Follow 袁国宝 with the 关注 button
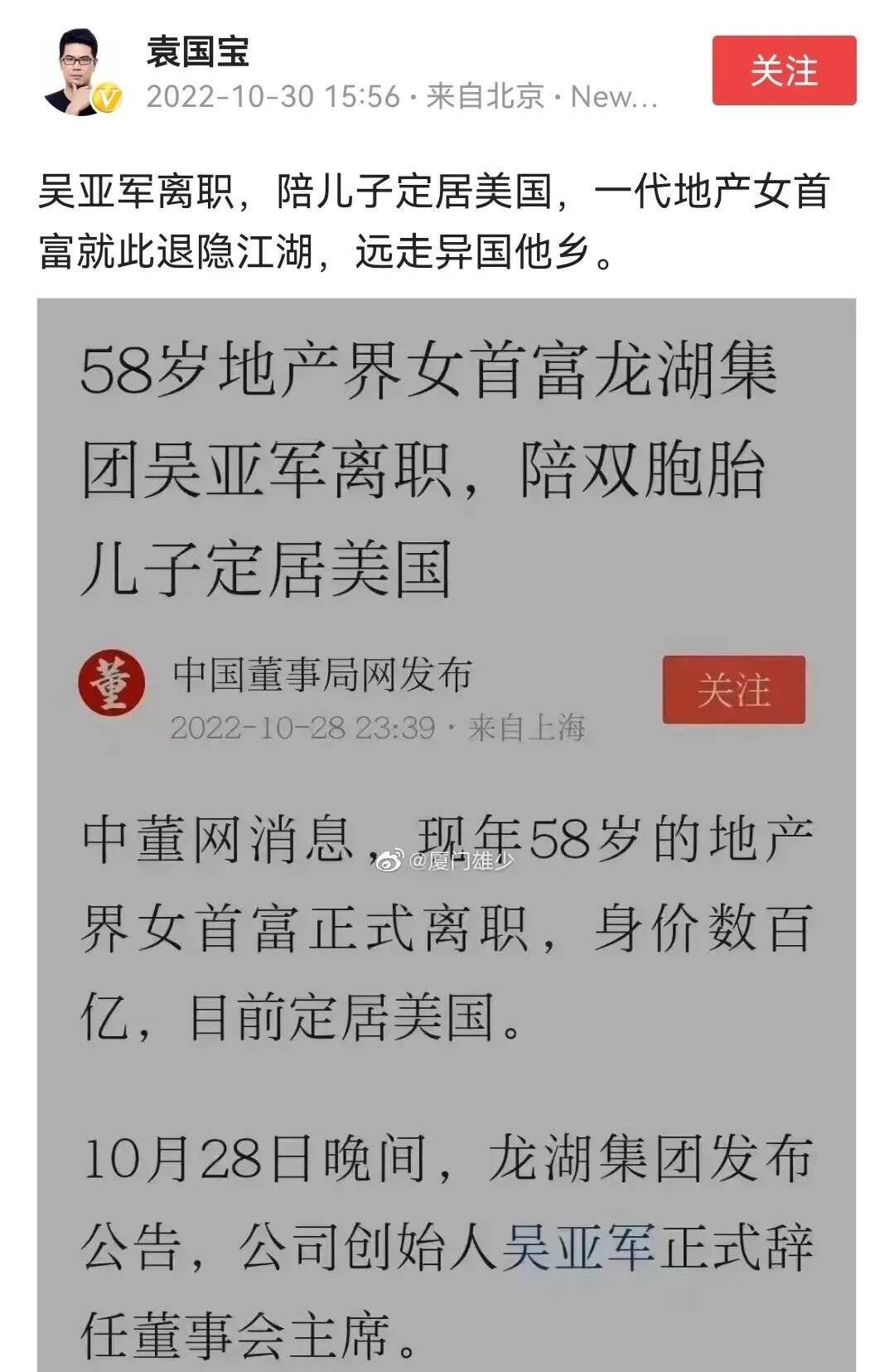Viewport: 894px width, 1372px height. [784, 70]
